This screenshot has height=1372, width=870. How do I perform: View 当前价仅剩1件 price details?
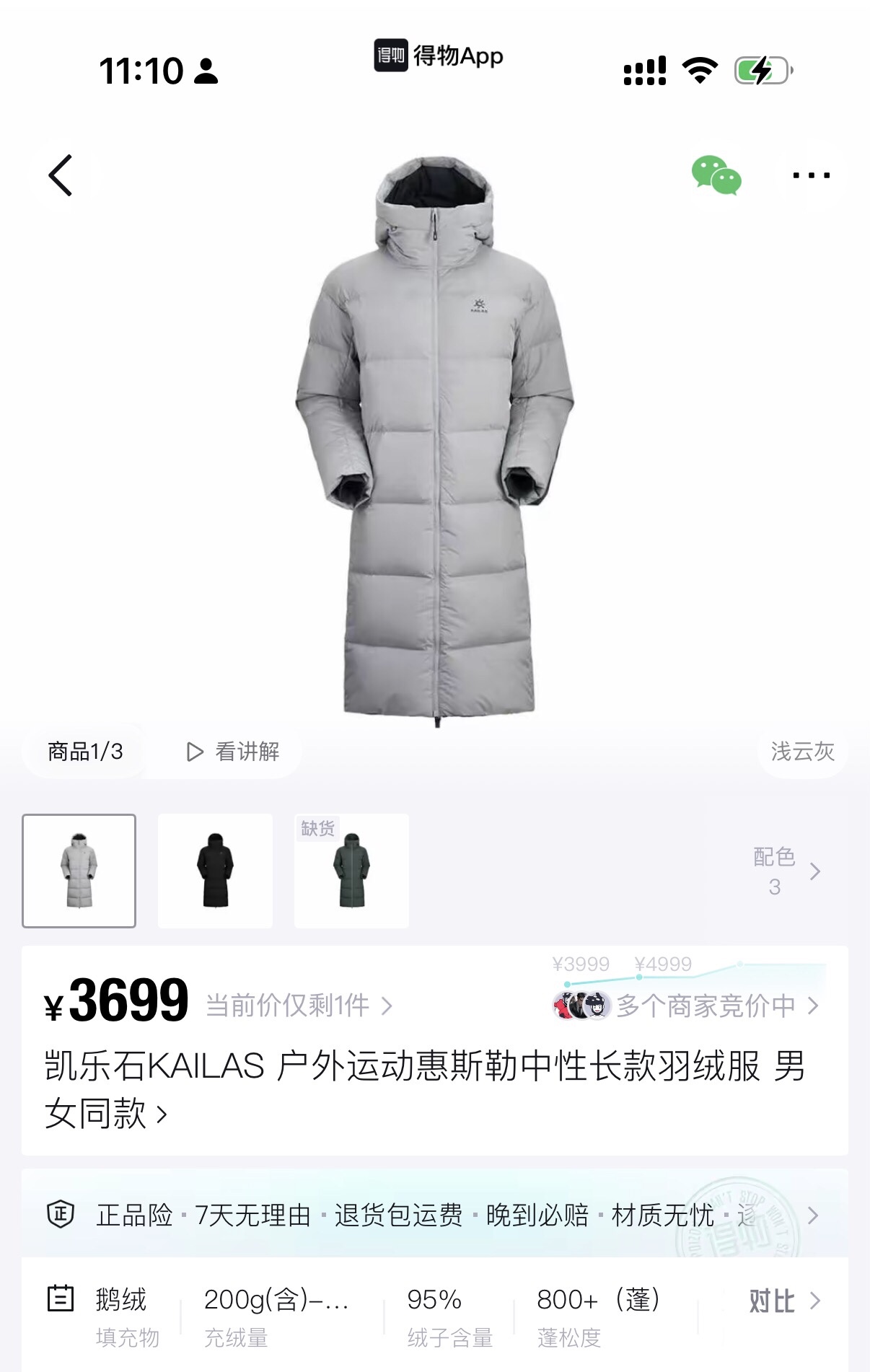pos(299,1006)
